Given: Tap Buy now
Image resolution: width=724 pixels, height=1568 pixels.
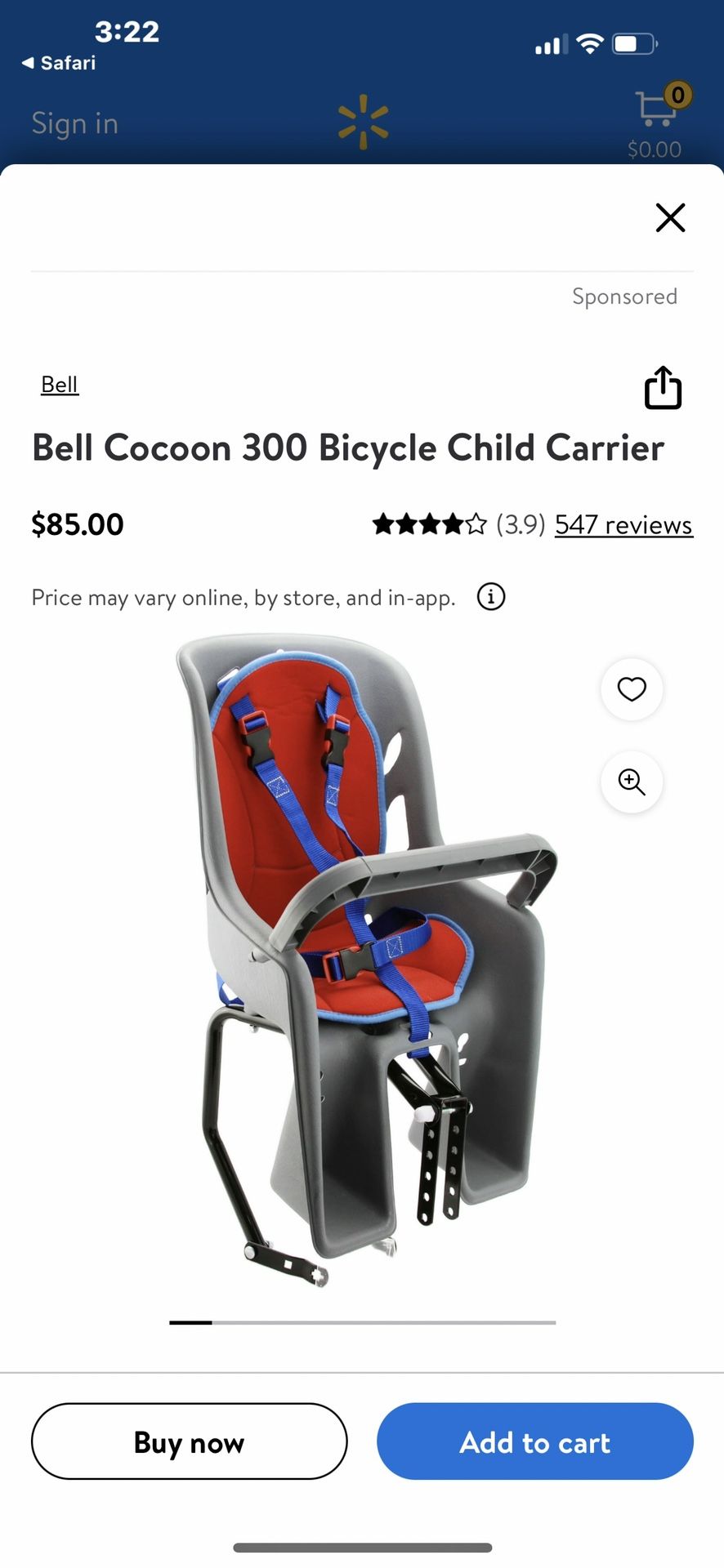Looking at the screenshot, I should coord(188,1441).
